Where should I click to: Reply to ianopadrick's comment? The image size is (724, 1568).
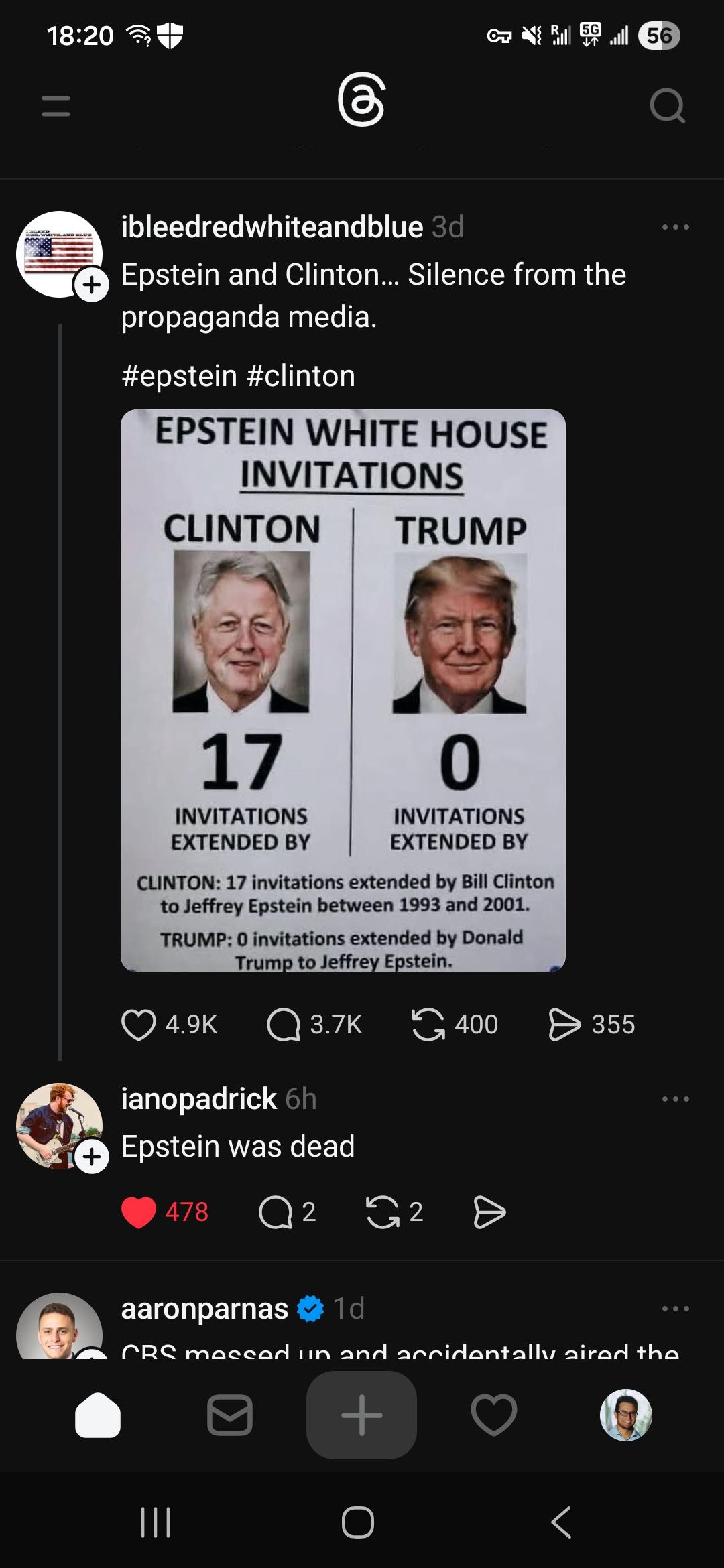(x=276, y=1212)
